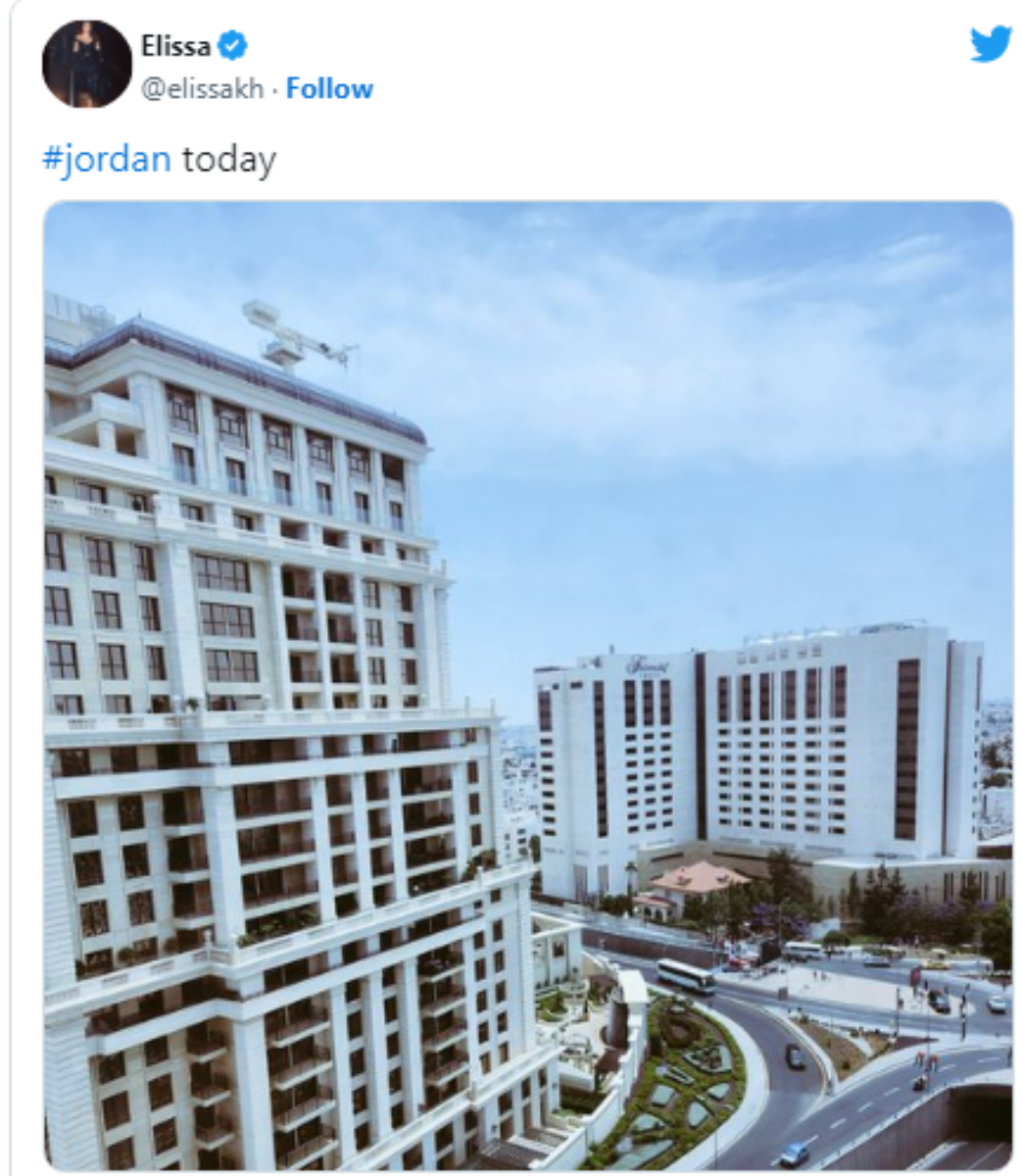Open the @elissakh handle
The image size is (1022, 1176).
(x=203, y=89)
